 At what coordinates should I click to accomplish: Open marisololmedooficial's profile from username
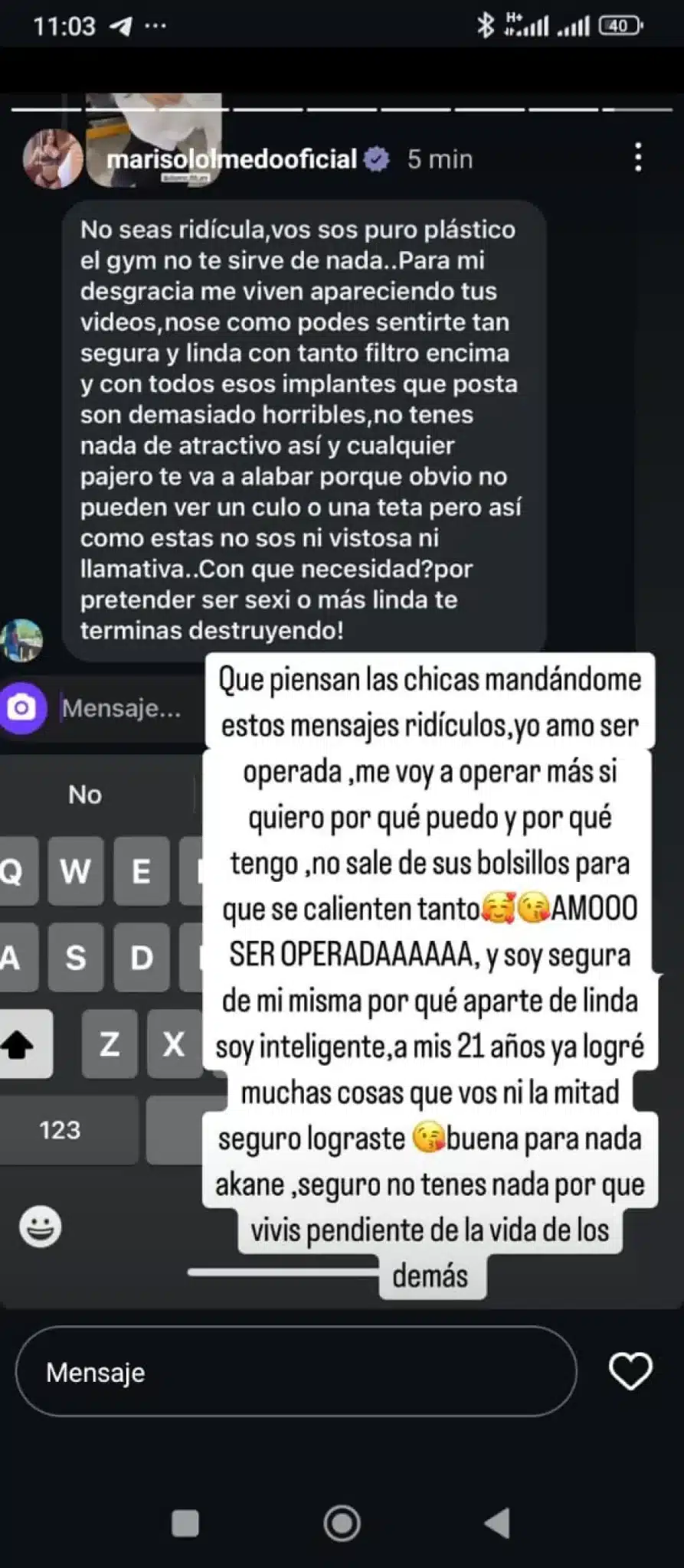point(231,159)
